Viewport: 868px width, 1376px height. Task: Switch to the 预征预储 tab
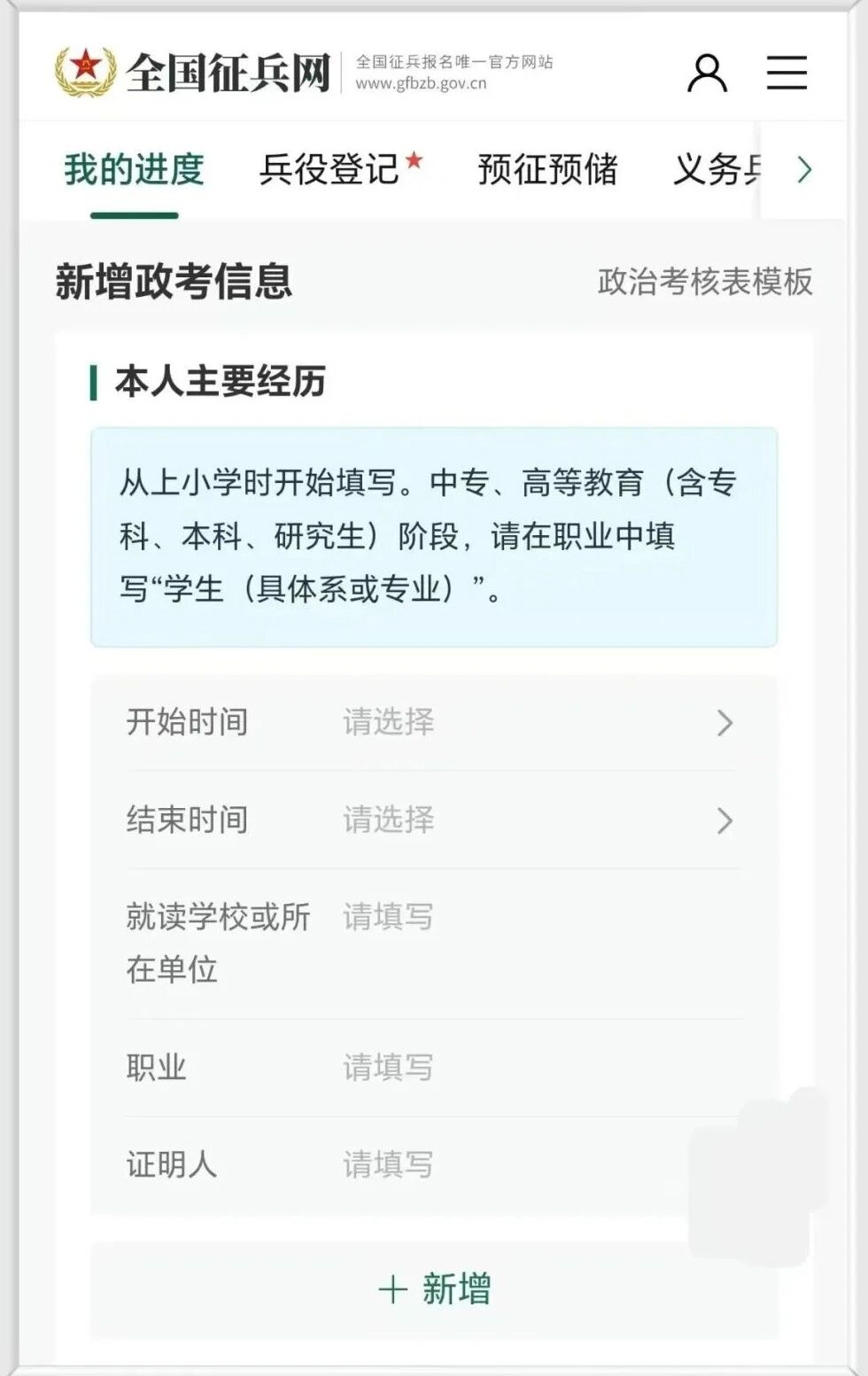click(x=547, y=169)
